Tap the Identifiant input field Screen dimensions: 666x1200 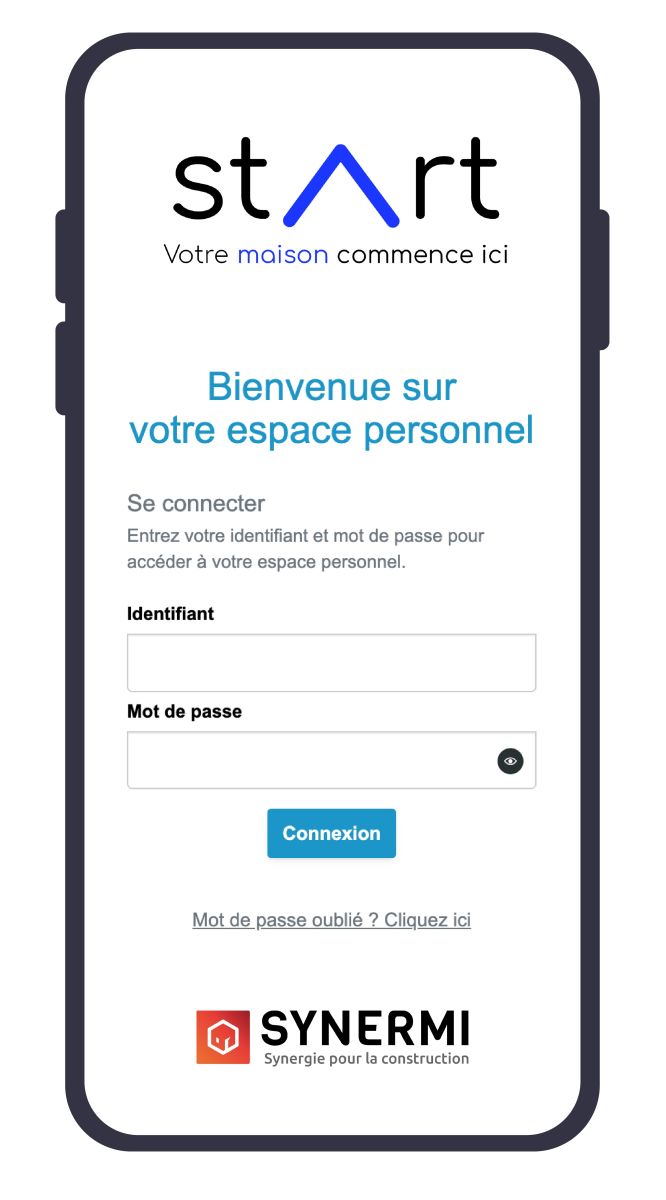pos(331,662)
